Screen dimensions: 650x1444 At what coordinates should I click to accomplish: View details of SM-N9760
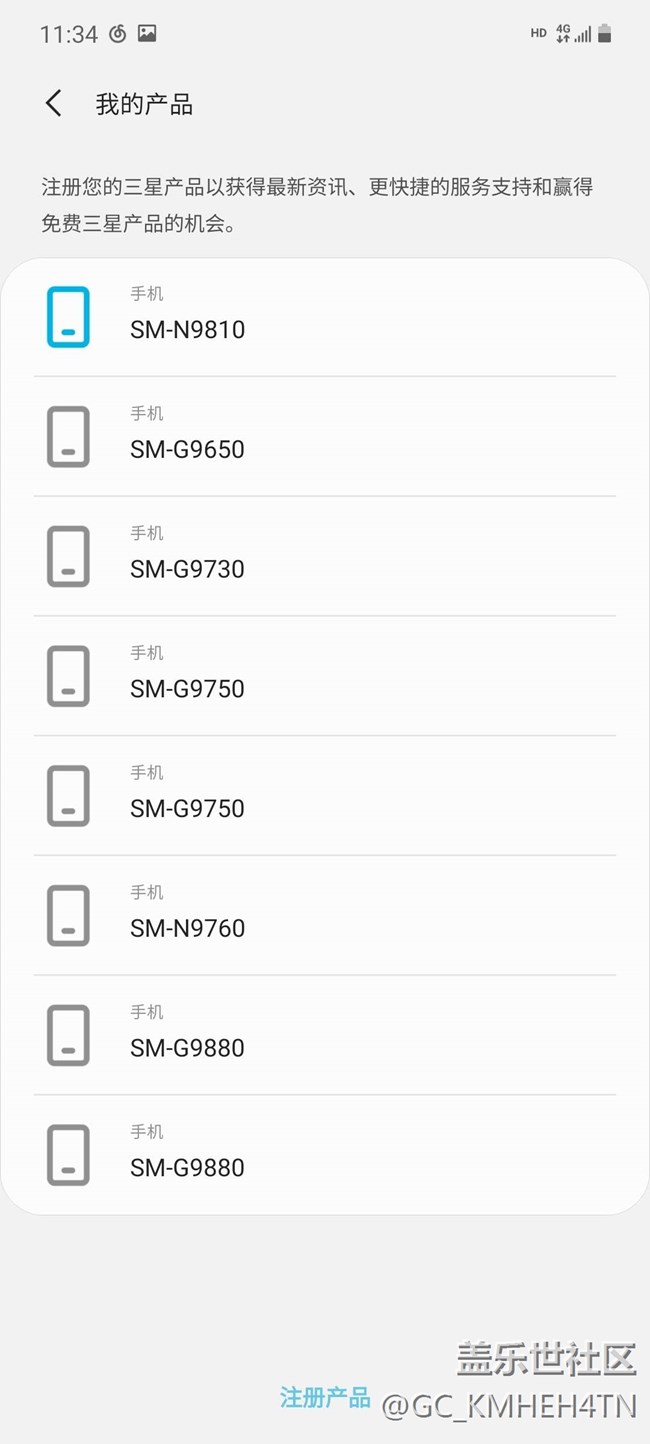pos(325,915)
